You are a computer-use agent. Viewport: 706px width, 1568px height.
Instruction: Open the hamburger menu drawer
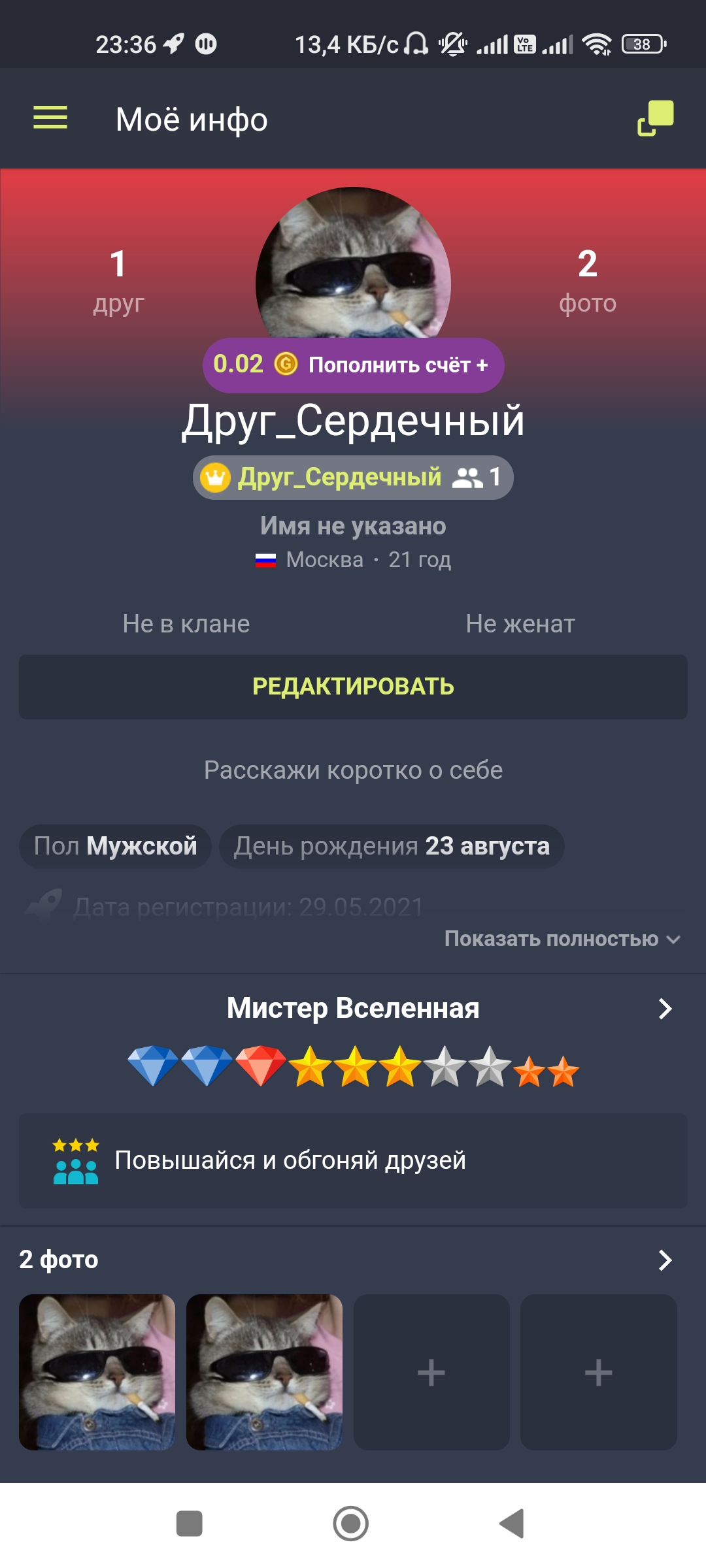(x=50, y=118)
